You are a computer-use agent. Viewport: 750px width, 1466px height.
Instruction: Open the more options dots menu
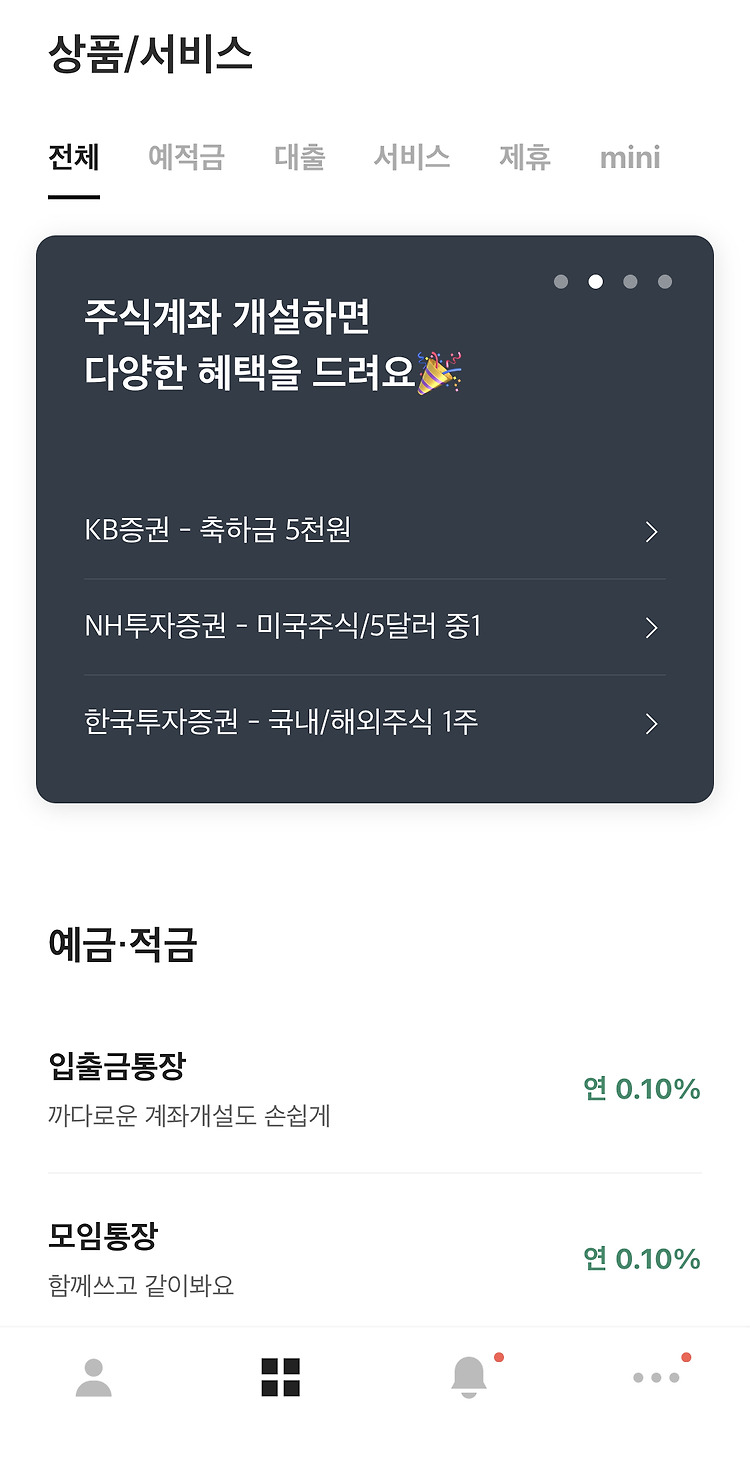657,1377
